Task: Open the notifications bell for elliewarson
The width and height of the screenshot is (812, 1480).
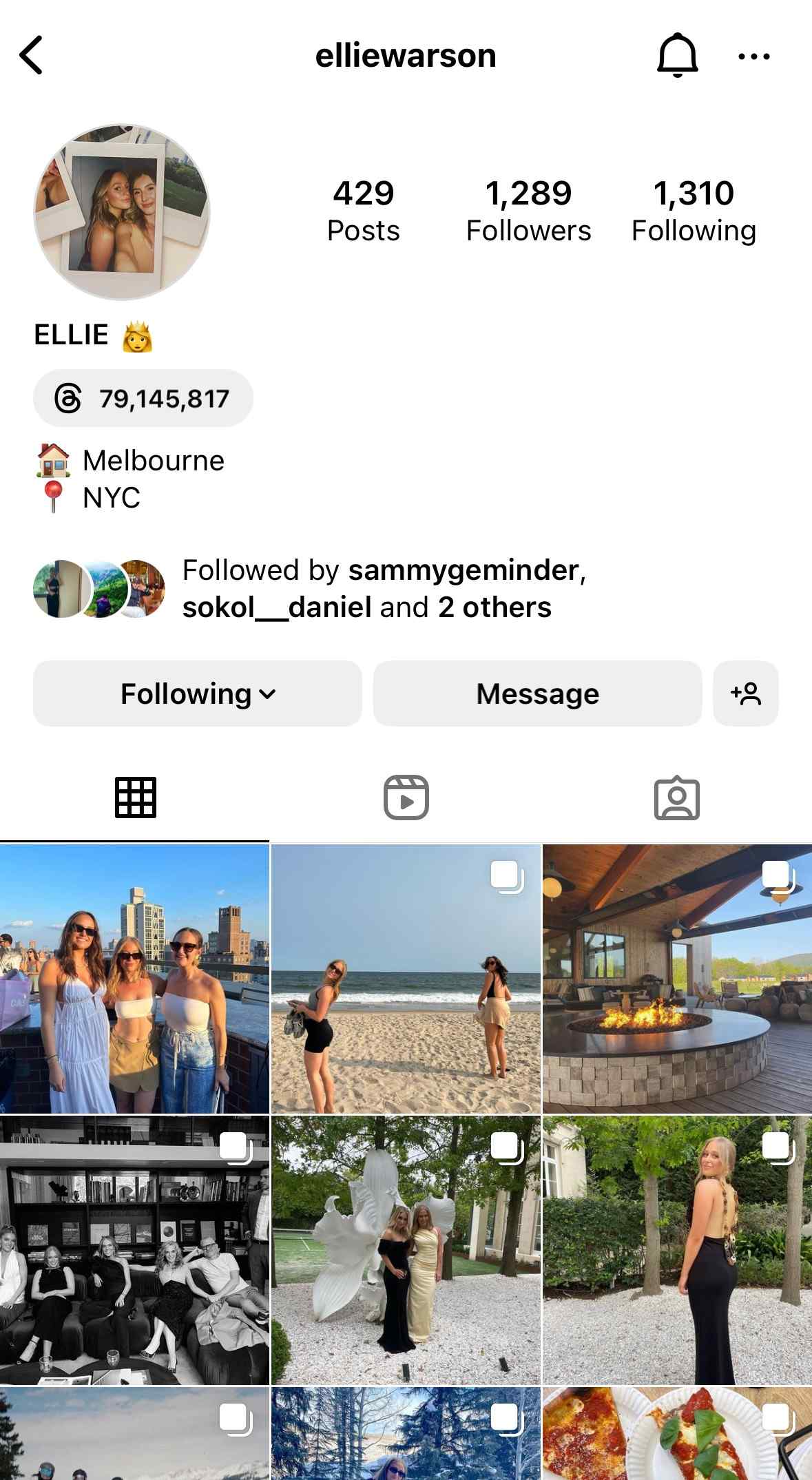Action: (x=677, y=55)
